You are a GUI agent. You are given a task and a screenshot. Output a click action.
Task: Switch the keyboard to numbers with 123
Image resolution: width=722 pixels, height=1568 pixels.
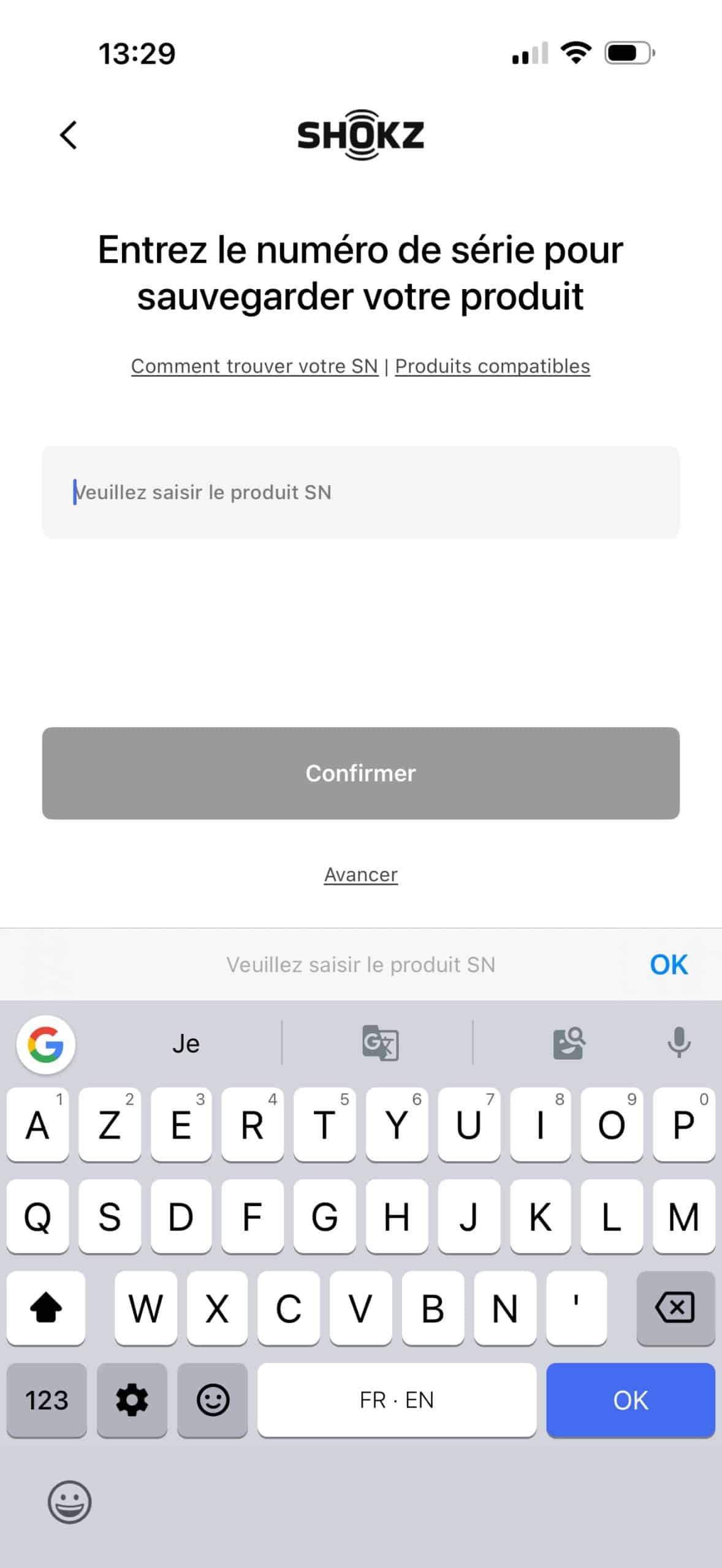pos(47,1400)
